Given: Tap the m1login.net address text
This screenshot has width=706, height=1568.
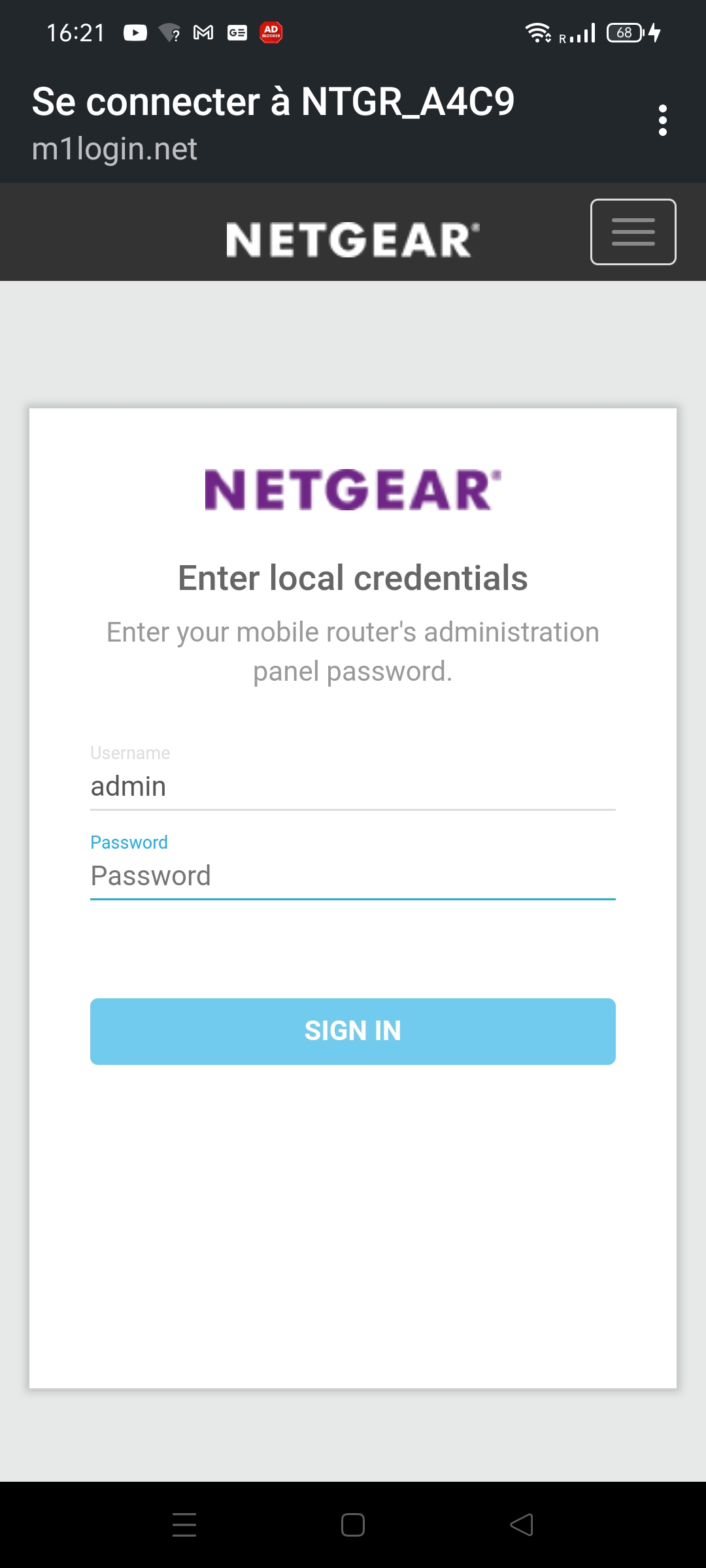Looking at the screenshot, I should [114, 149].
